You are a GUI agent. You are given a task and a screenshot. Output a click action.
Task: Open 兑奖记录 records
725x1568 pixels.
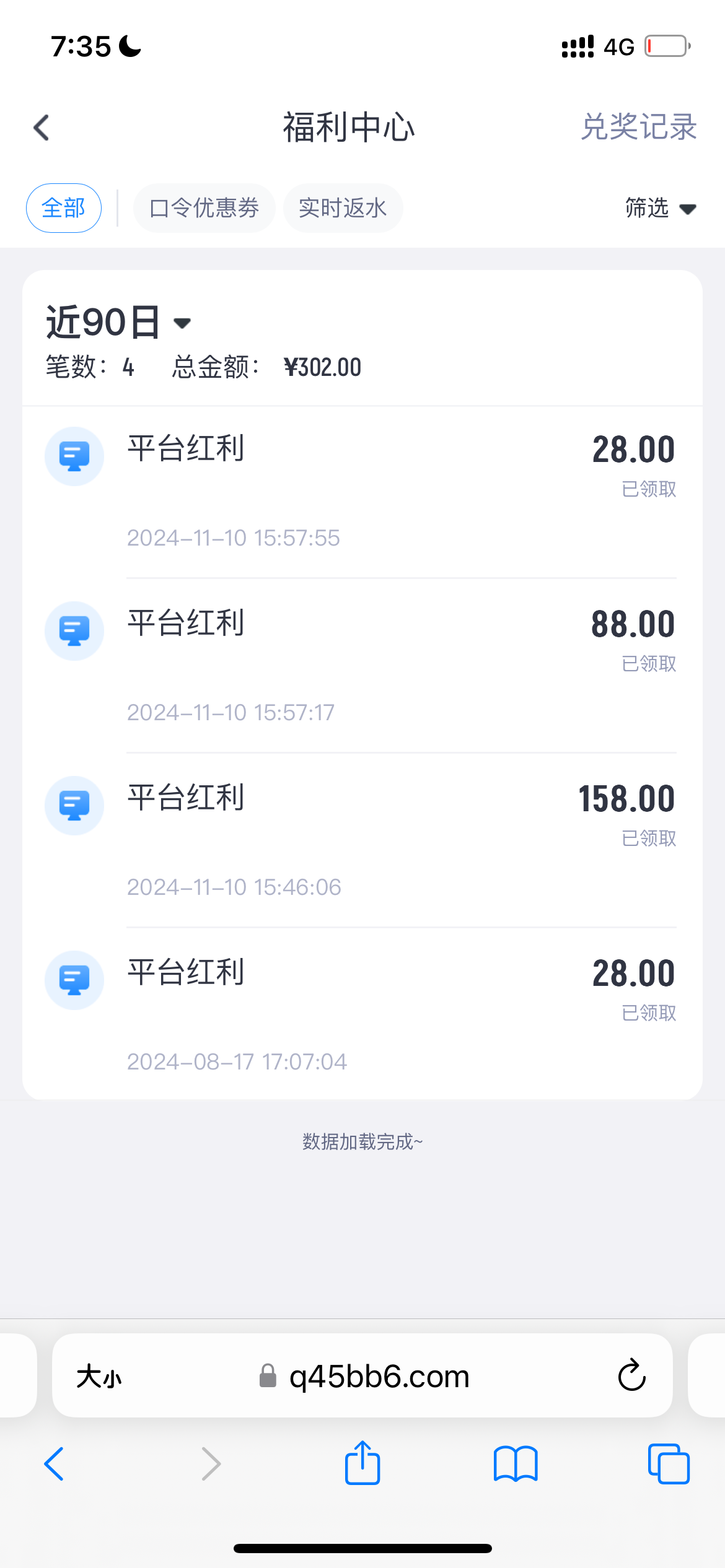(x=638, y=128)
